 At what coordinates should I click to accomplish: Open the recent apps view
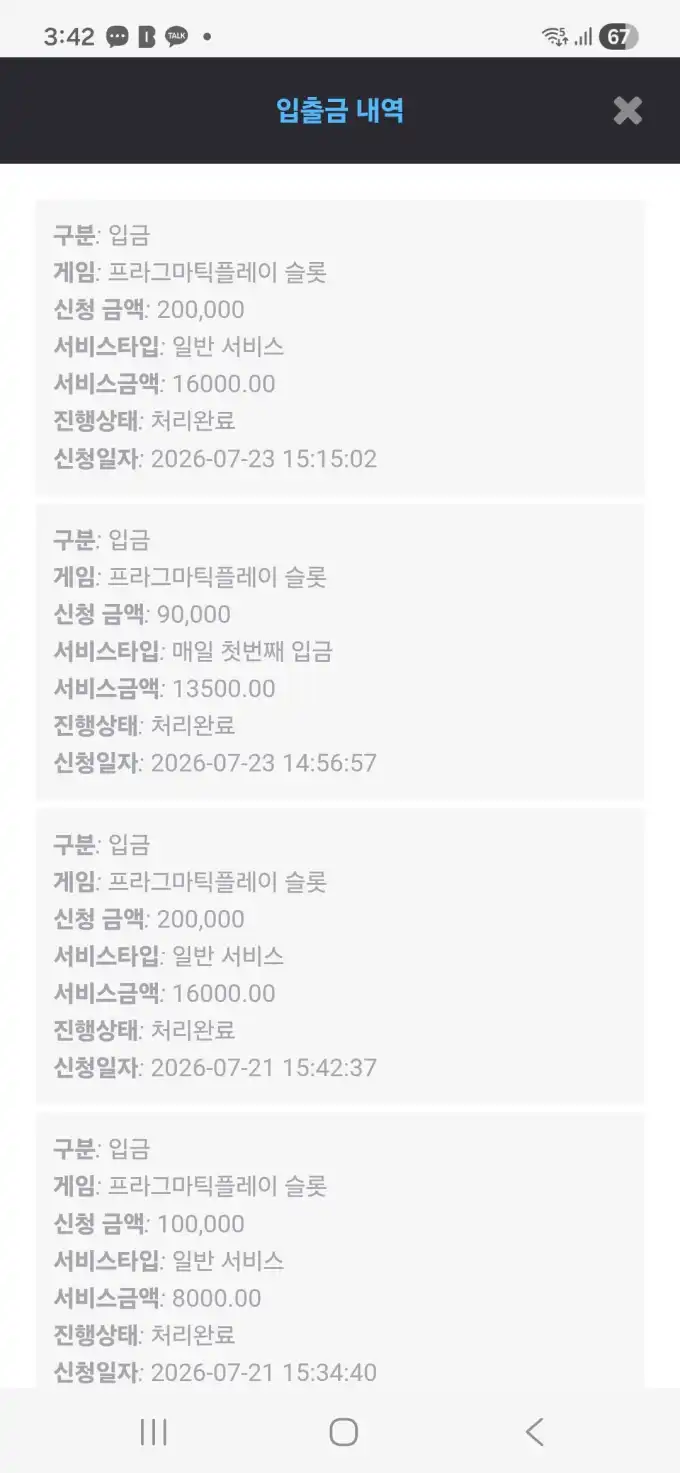click(x=153, y=1432)
